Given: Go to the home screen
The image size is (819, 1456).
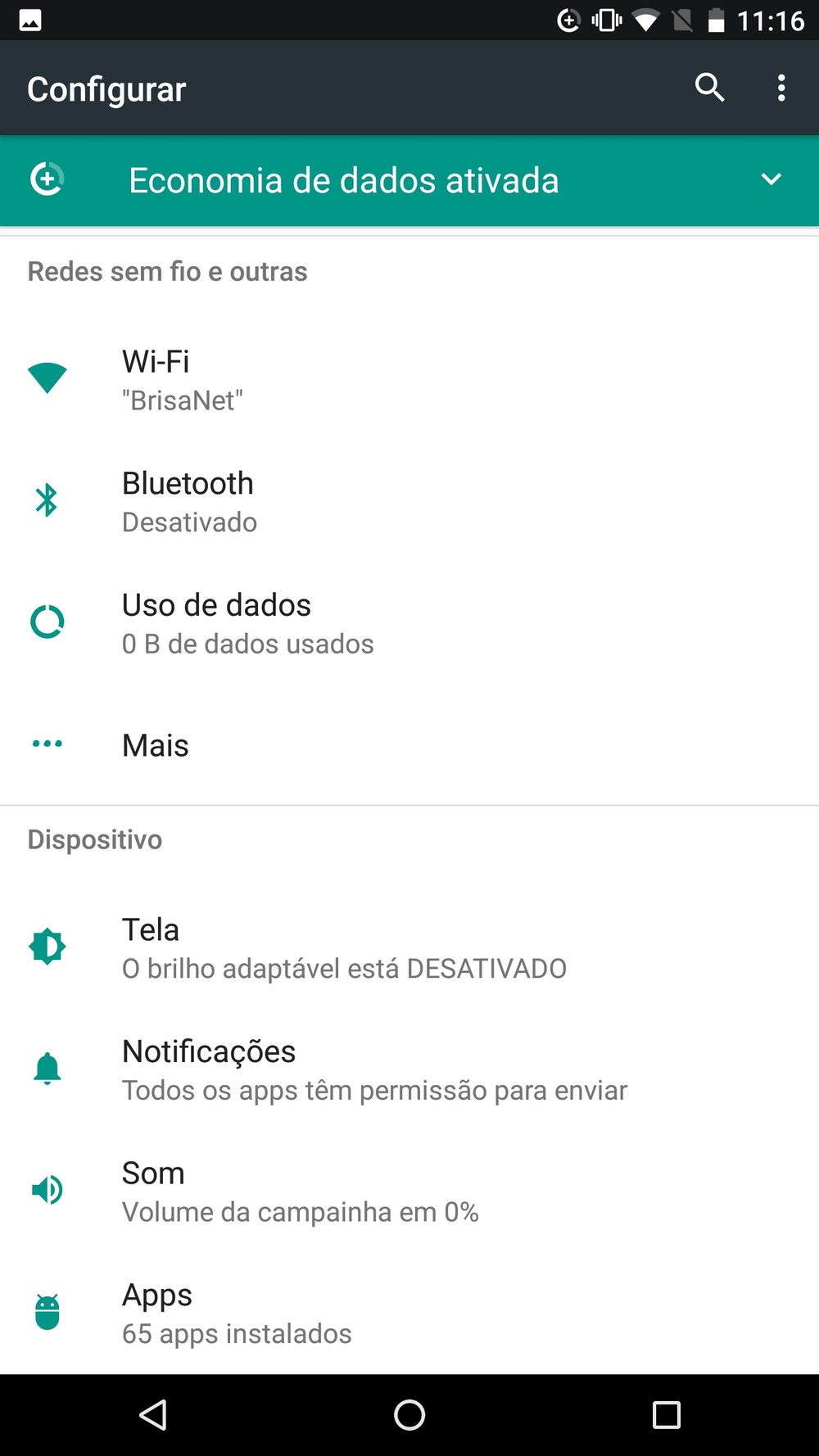Looking at the screenshot, I should point(409,1414).
